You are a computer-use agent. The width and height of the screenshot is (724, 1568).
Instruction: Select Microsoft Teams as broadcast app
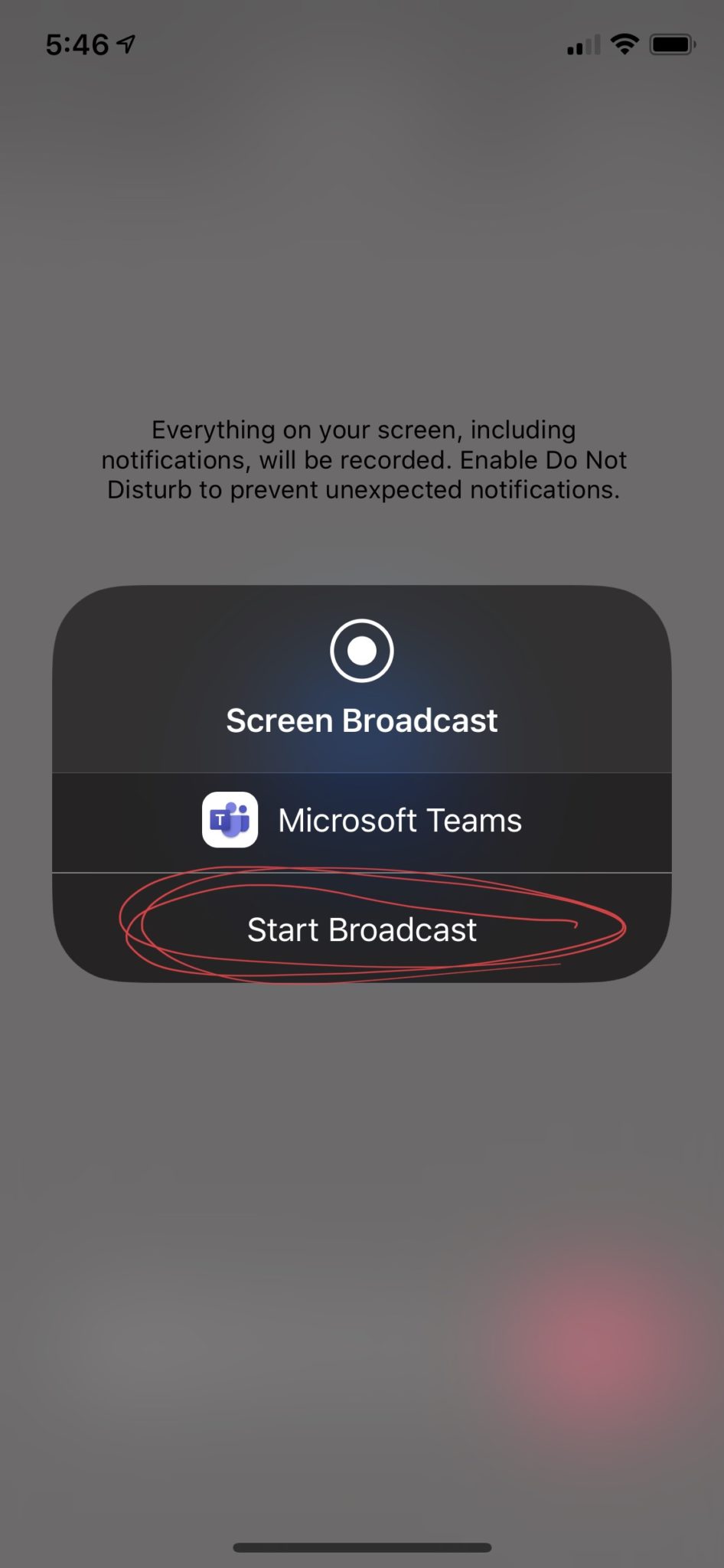362,821
